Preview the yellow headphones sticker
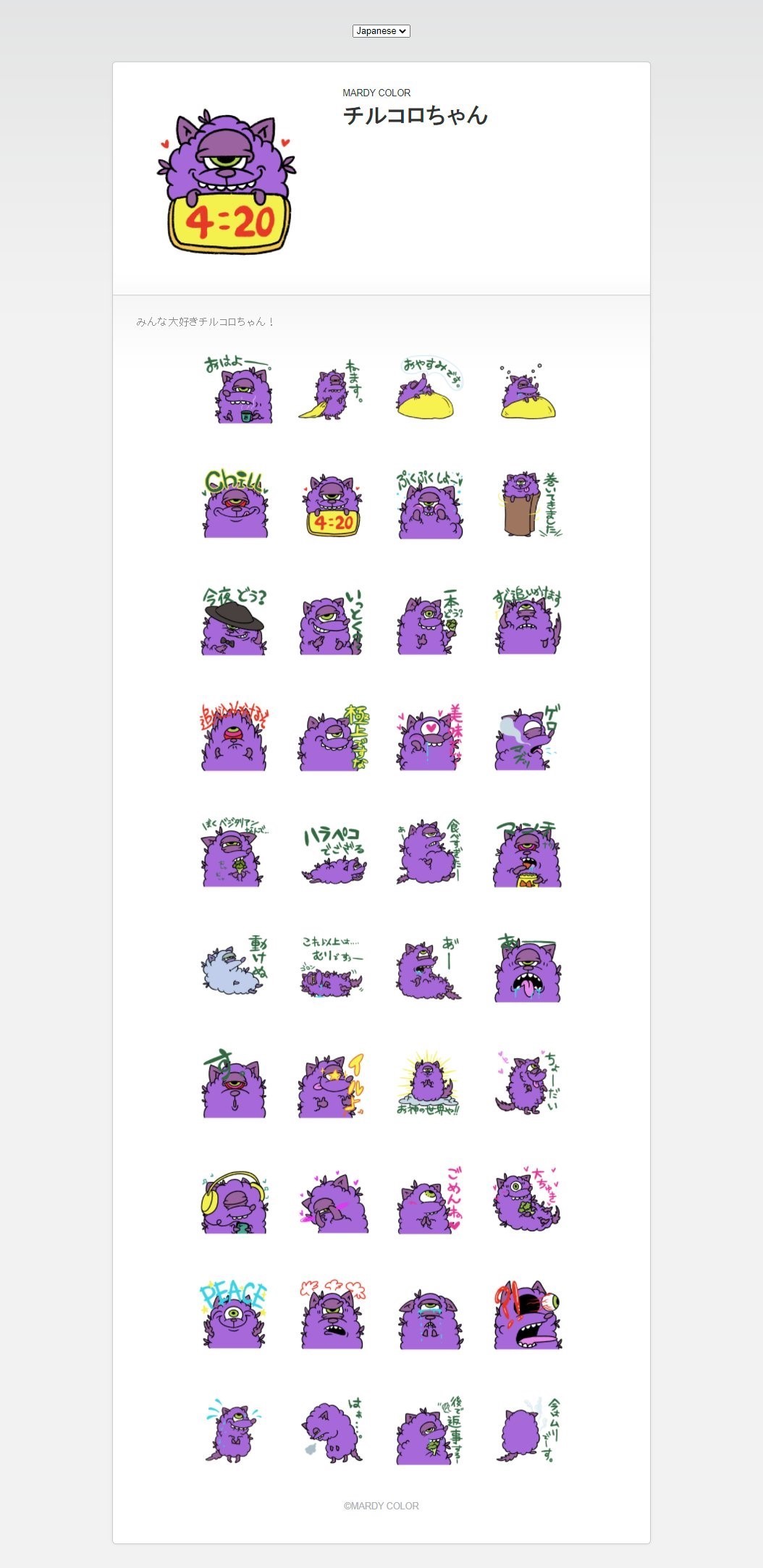This screenshot has width=763, height=1568. pyautogui.click(x=235, y=1202)
